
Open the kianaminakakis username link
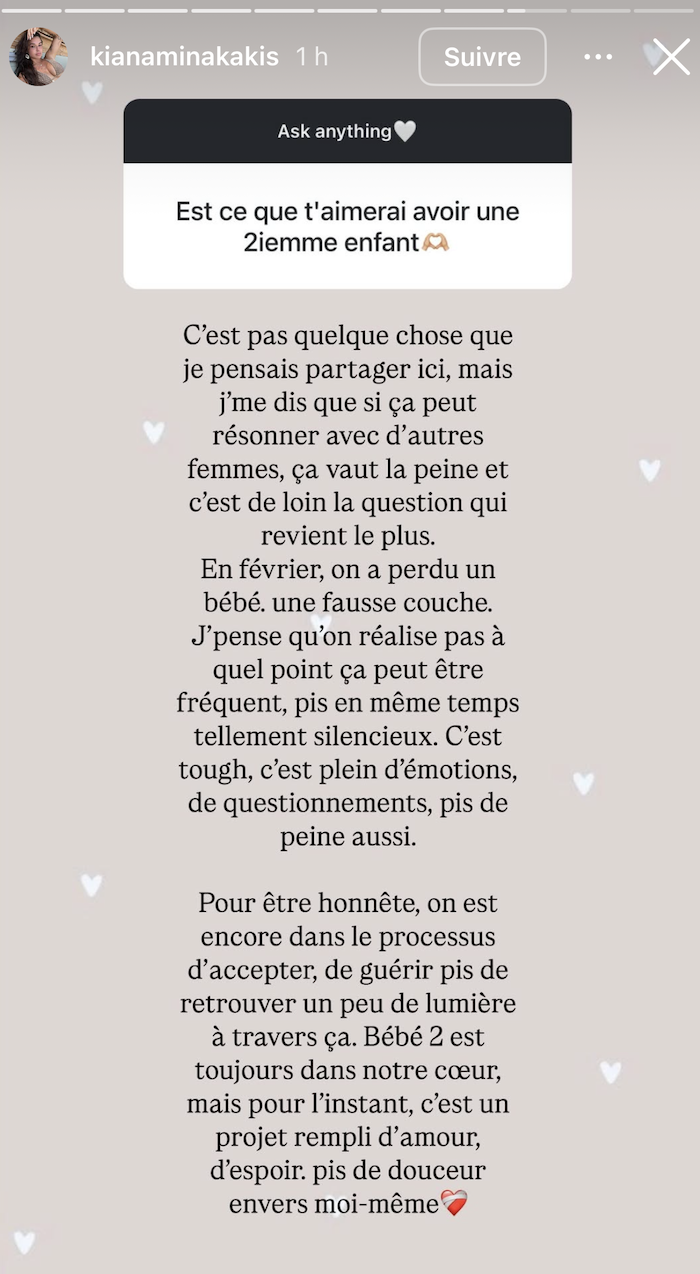[x=184, y=57]
